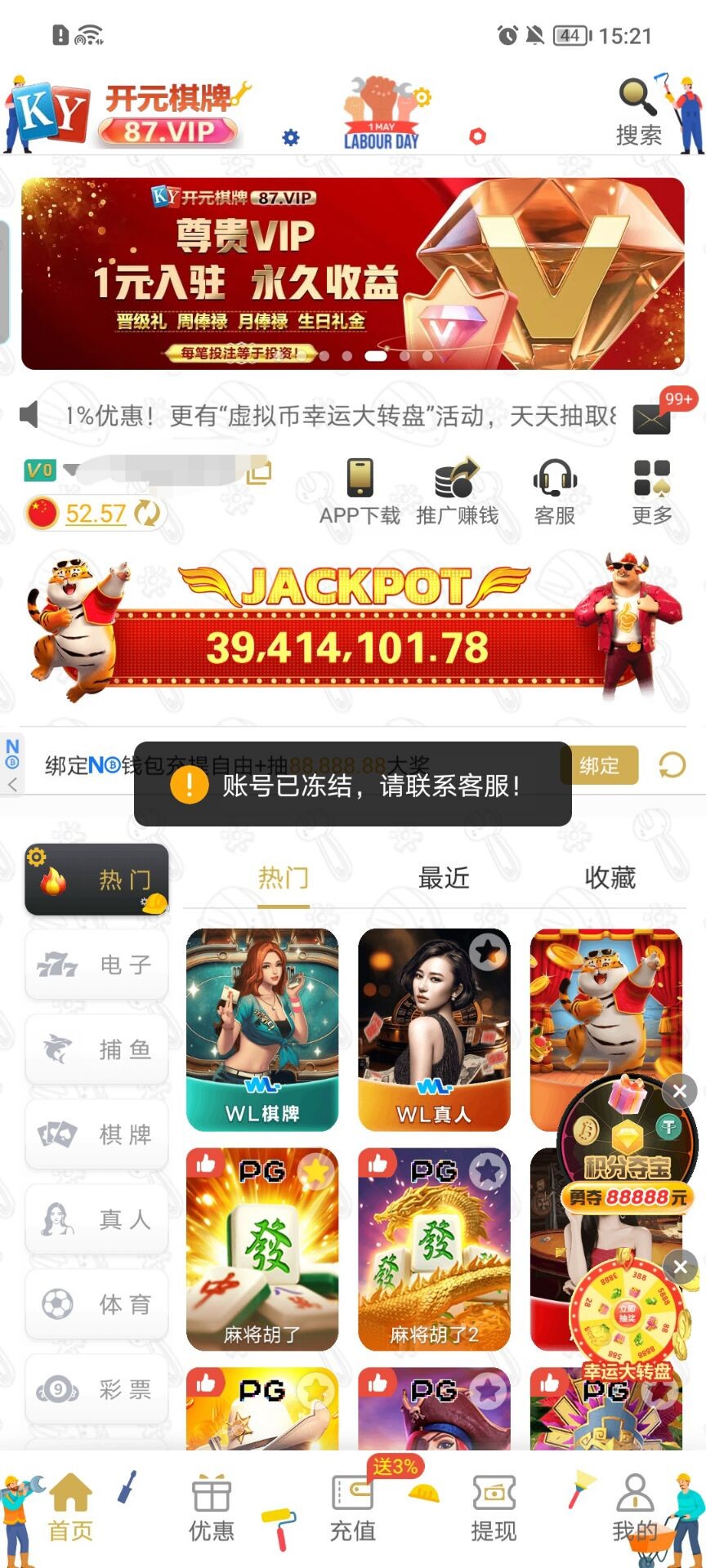Switch to 收藏 favorites tab
Screen dimensions: 706x1568
click(610, 879)
